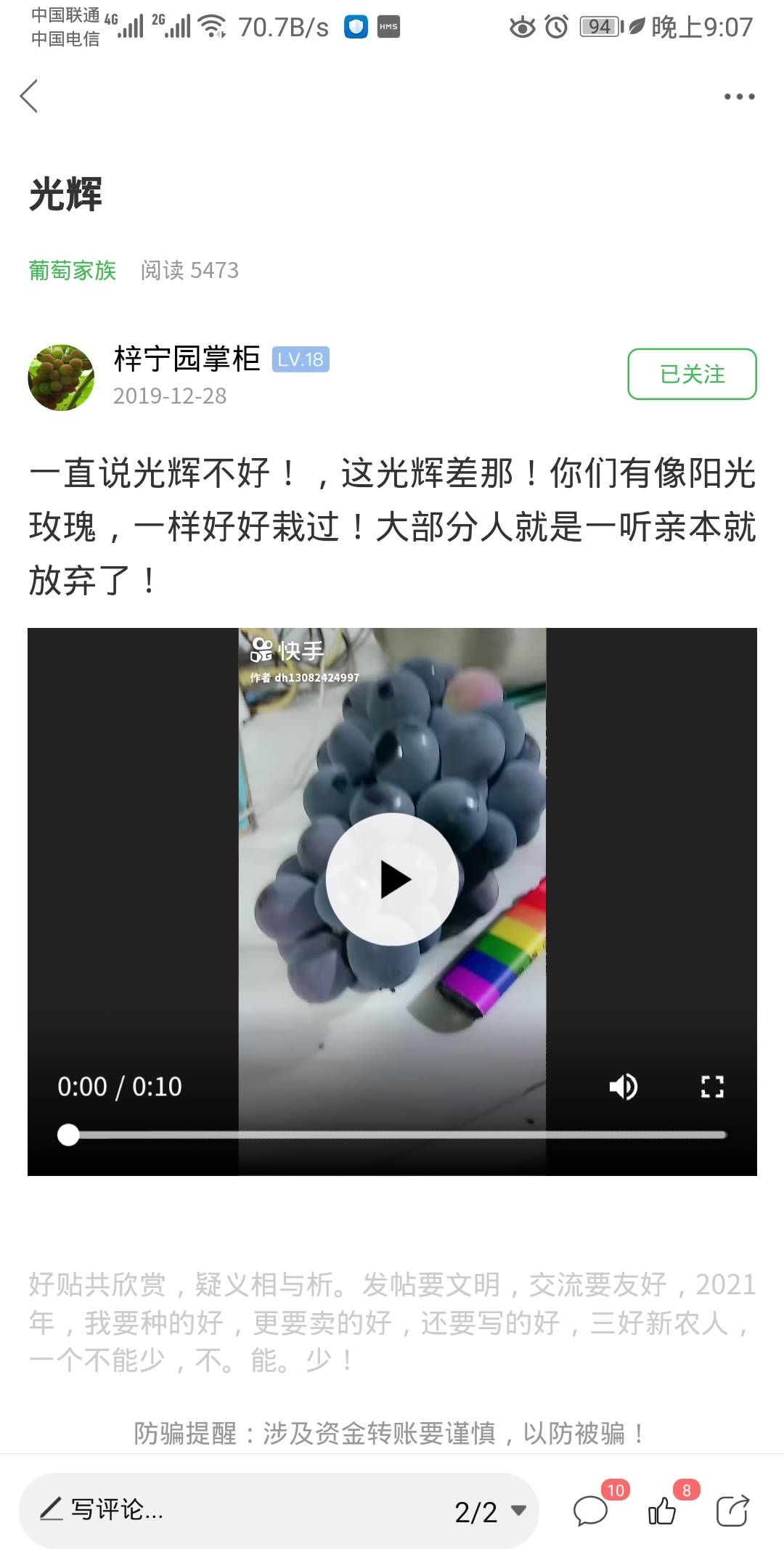Like this post
Viewport: 784px width, 1568px height.
click(662, 1511)
